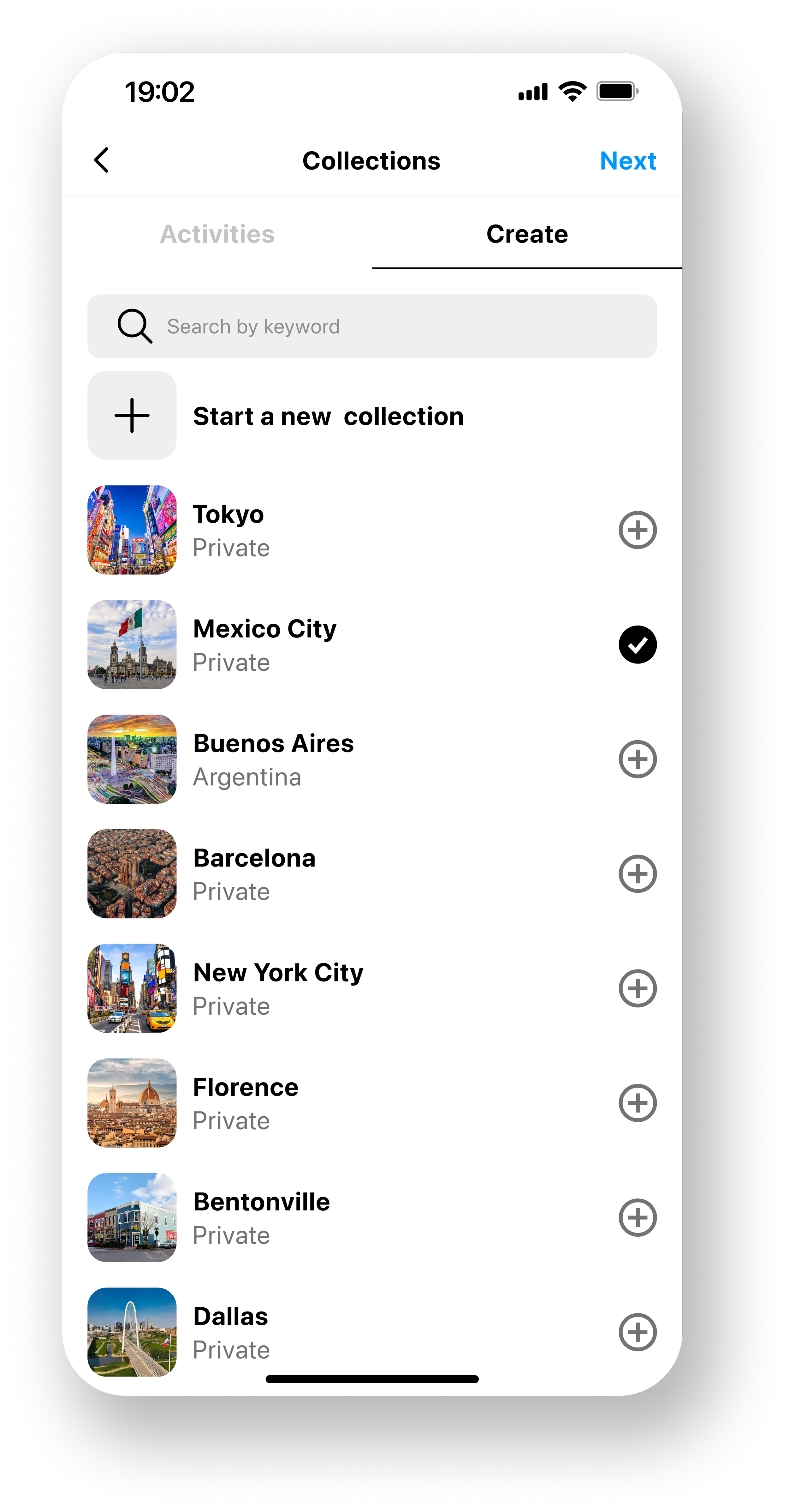Select the Create tab
Screen dimensions: 789x1512
tap(527, 234)
